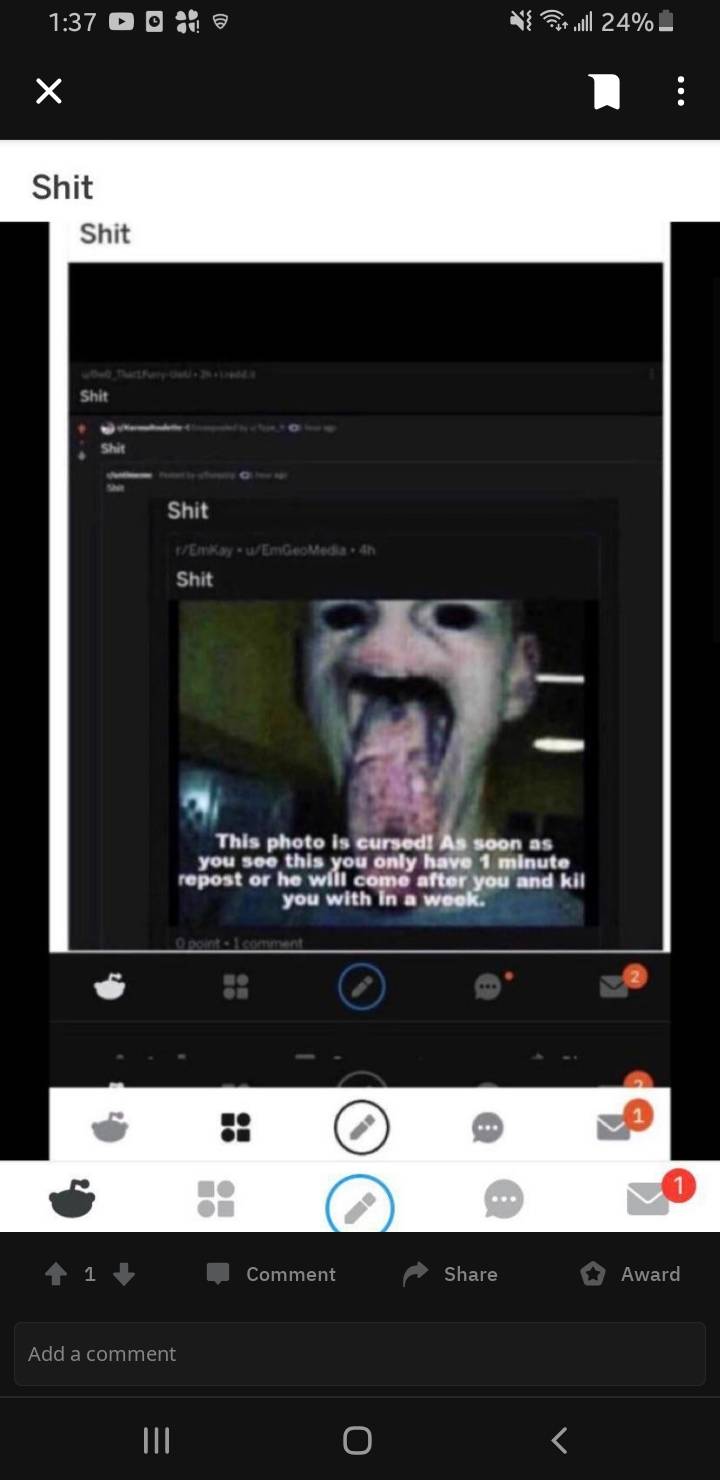The image size is (720, 1480).
Task: Open the Recent apps navigation button
Action: (x=157, y=1440)
